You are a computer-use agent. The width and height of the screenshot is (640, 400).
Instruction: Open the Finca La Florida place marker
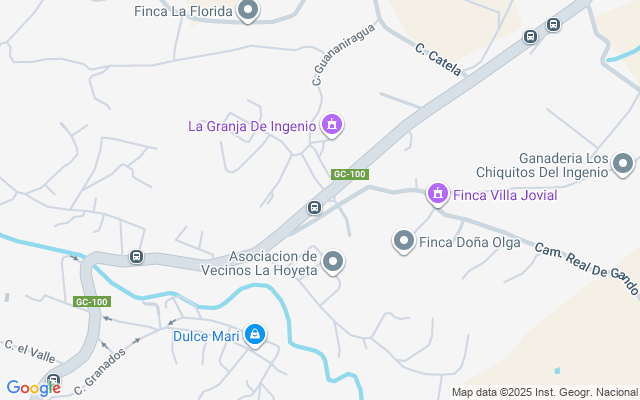(250, 12)
